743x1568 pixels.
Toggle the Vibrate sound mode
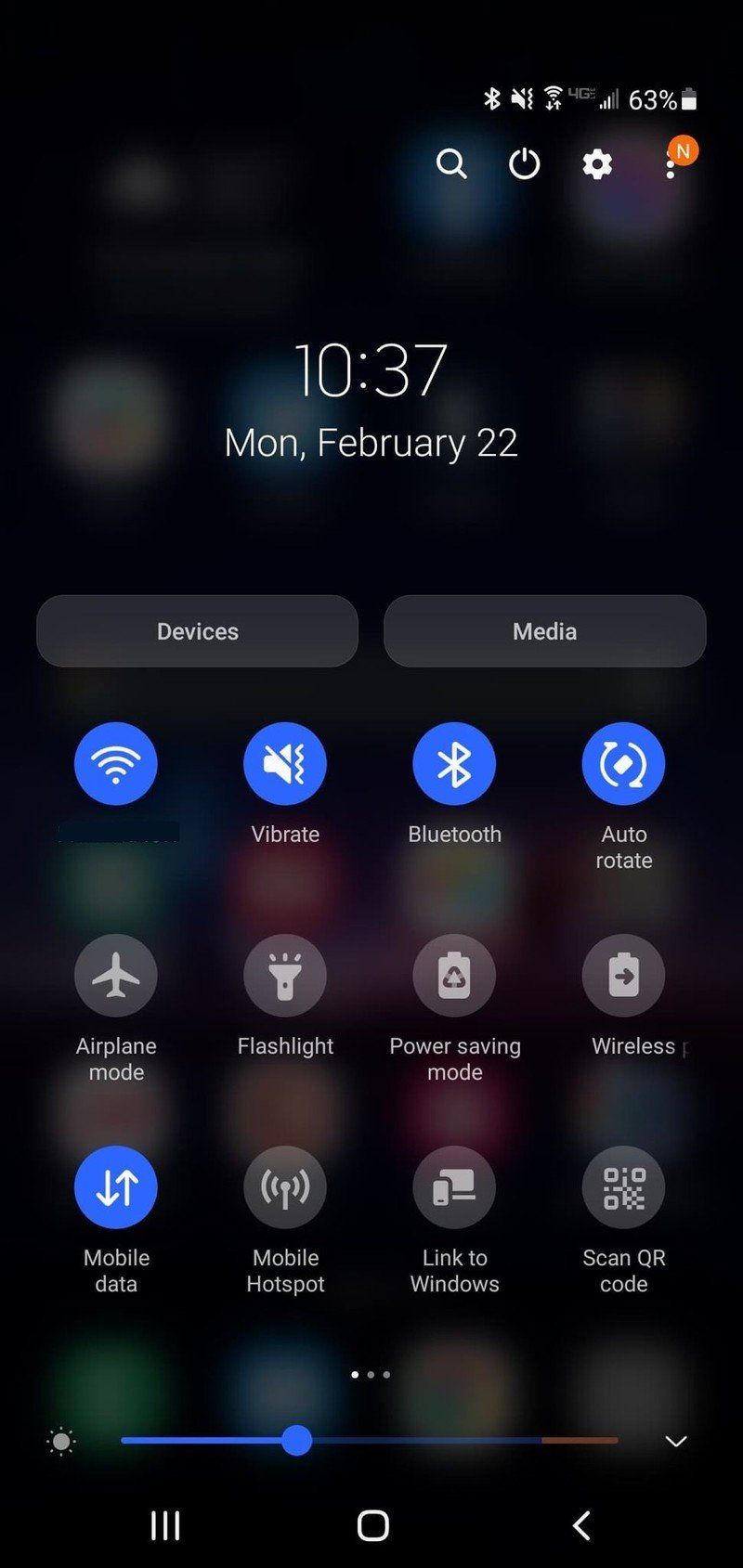(285, 763)
